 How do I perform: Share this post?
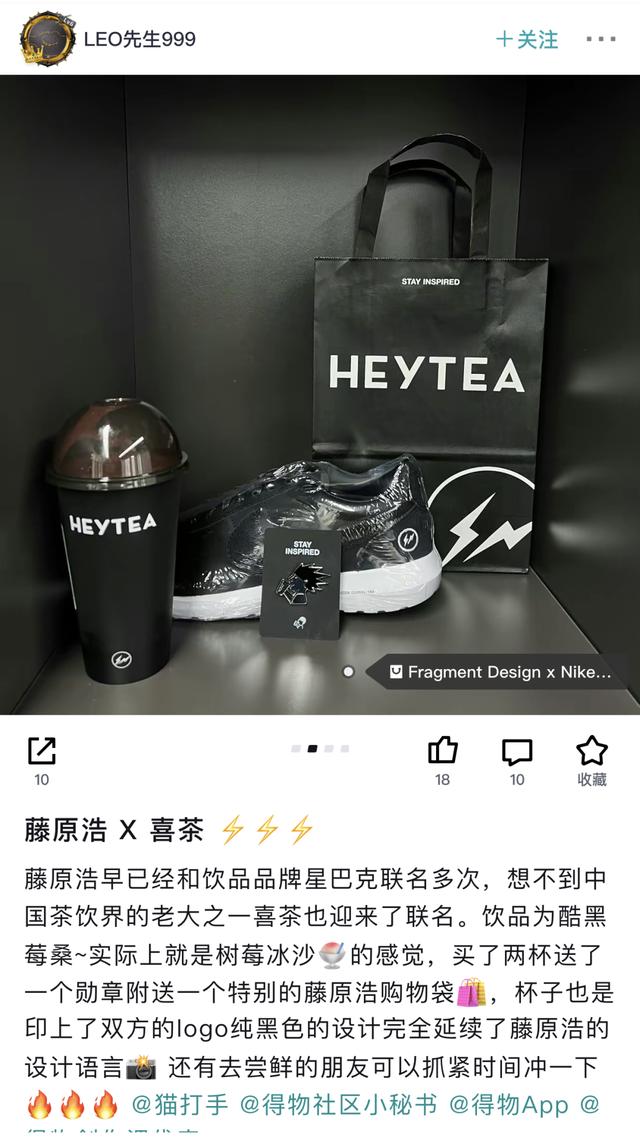pyautogui.click(x=42, y=751)
